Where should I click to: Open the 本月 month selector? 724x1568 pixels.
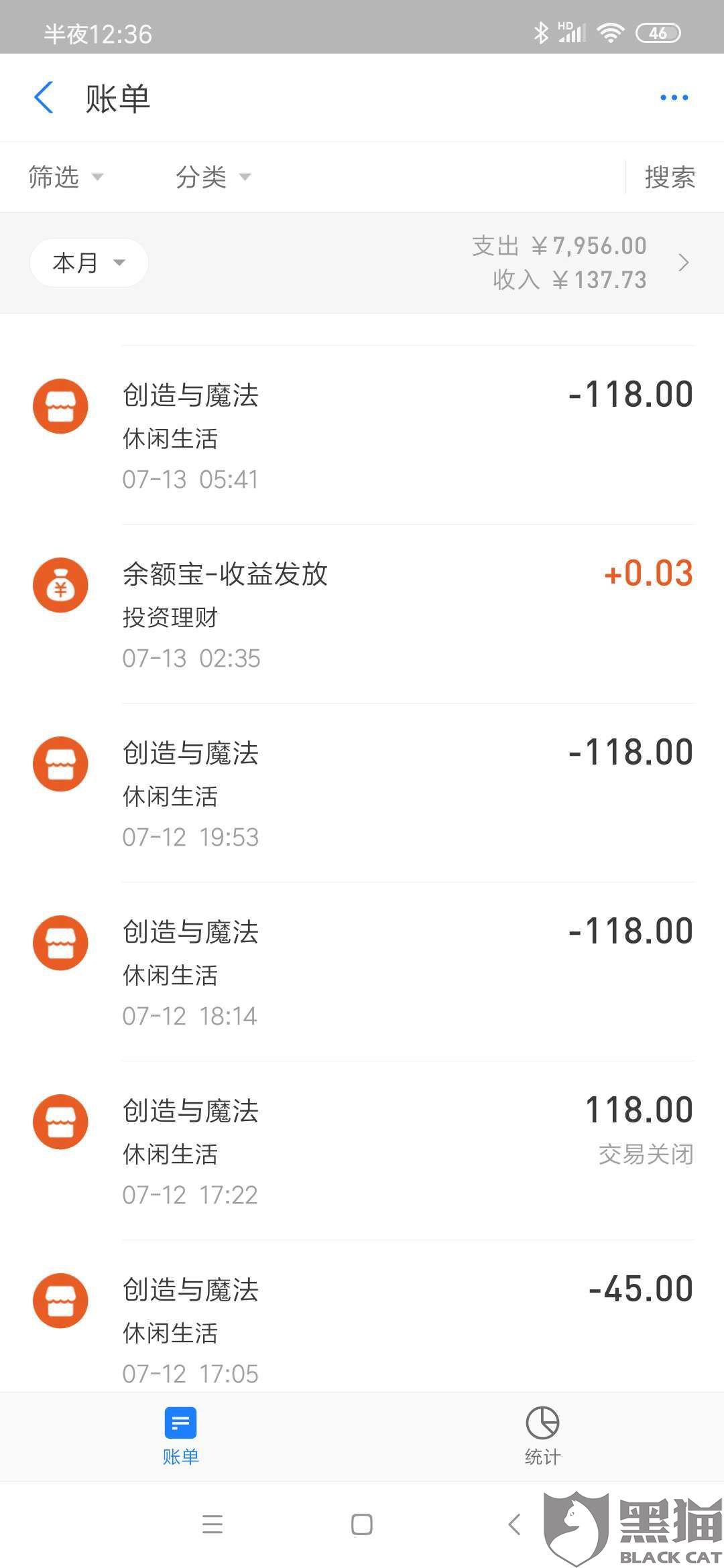click(89, 263)
